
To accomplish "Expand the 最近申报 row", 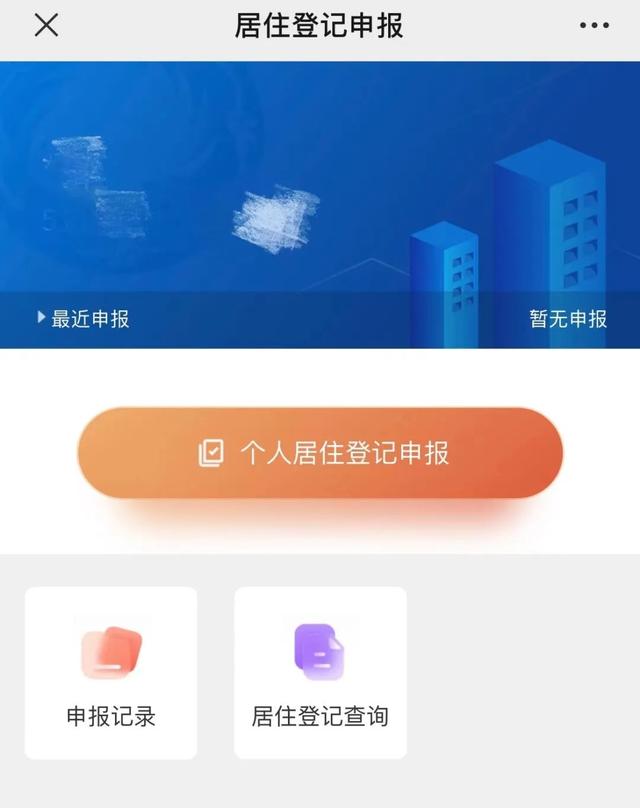I will 85,319.
